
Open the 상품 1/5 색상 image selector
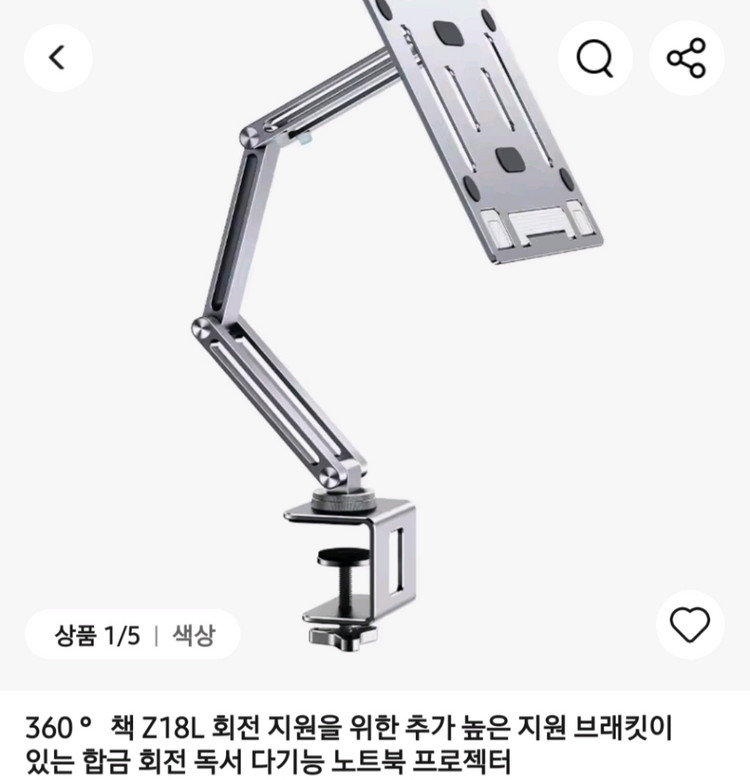[x=133, y=635]
